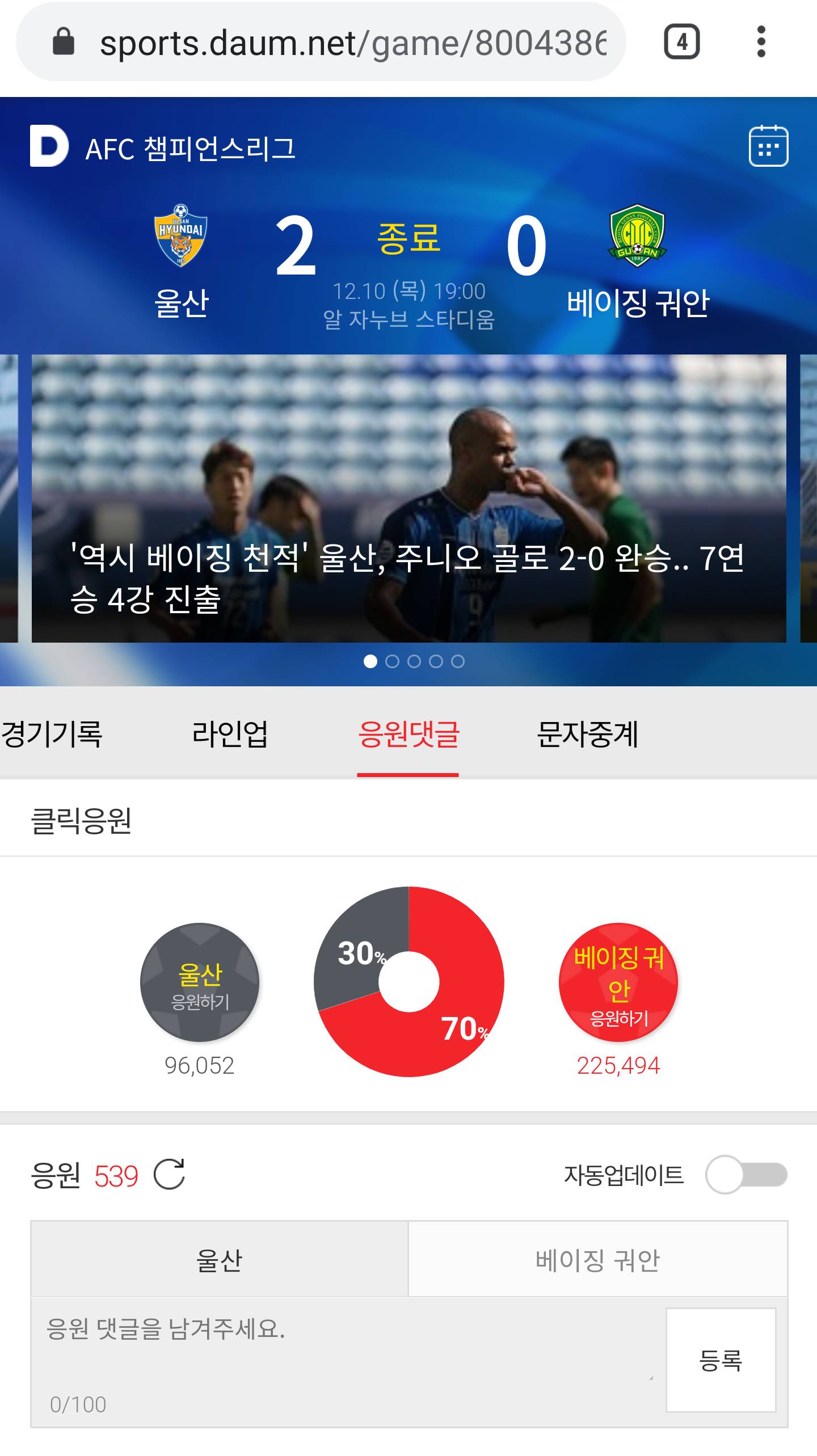Open the match schedule calendar icon
This screenshot has height=1456, width=817.
click(768, 146)
